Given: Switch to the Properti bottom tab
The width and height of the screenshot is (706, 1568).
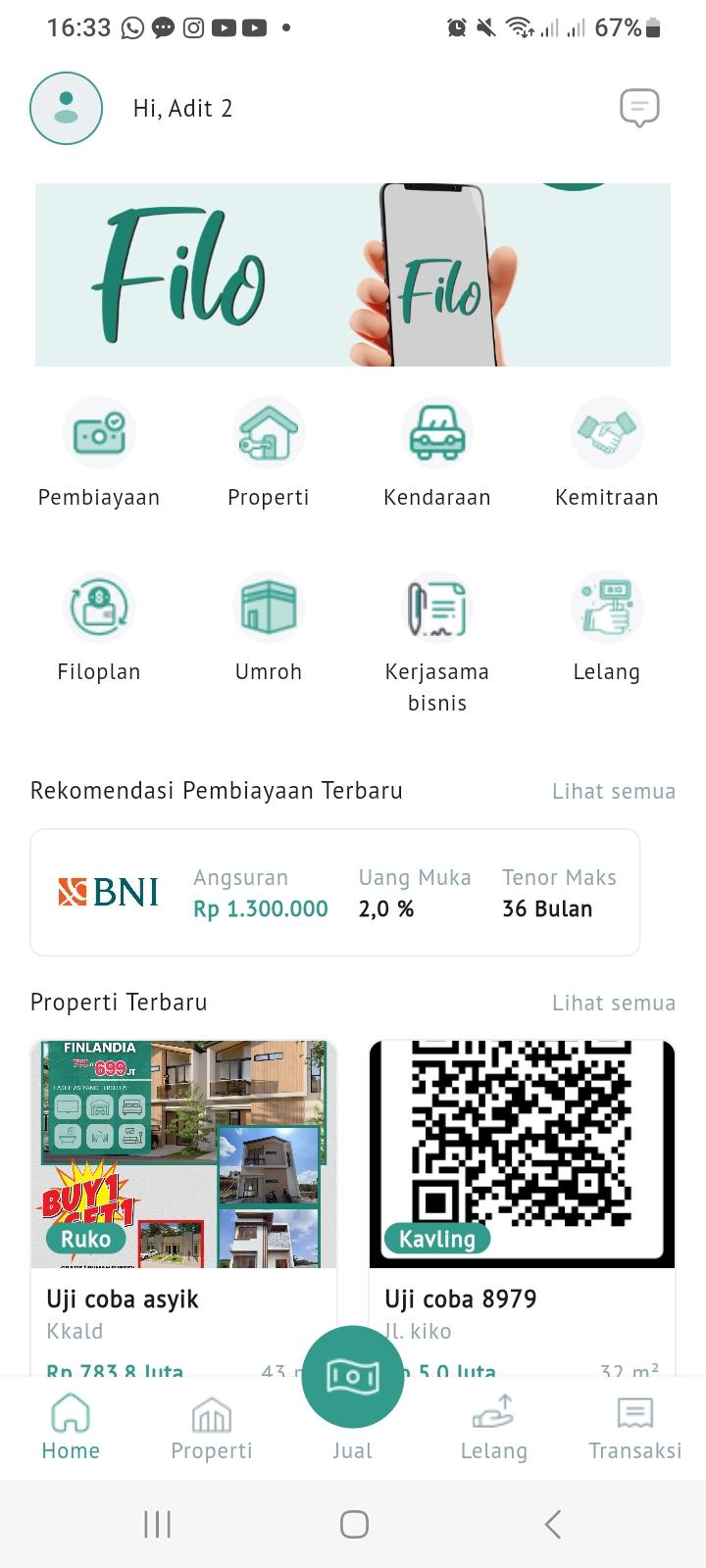Looking at the screenshot, I should (212, 1429).
